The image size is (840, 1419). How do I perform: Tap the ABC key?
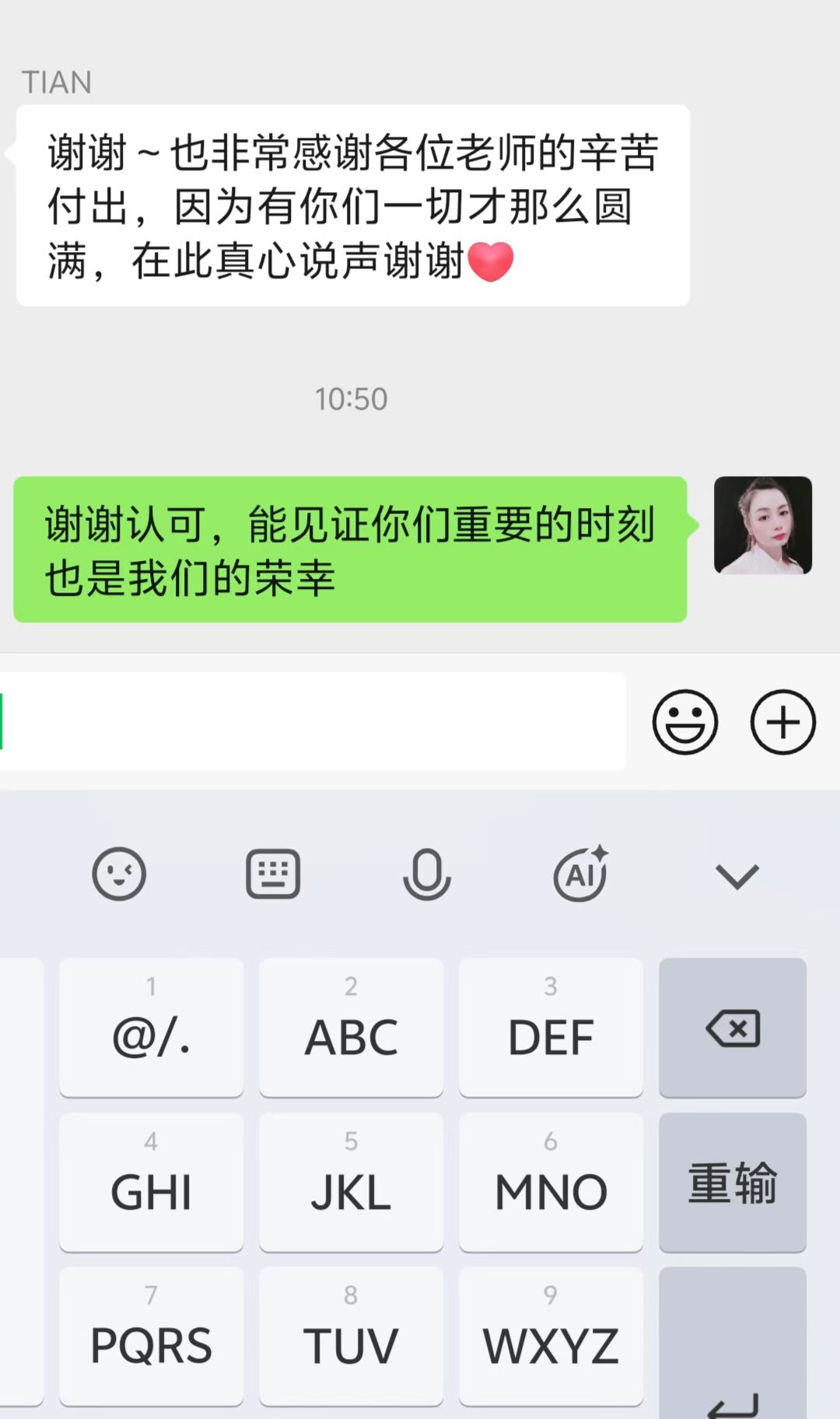(351, 1028)
